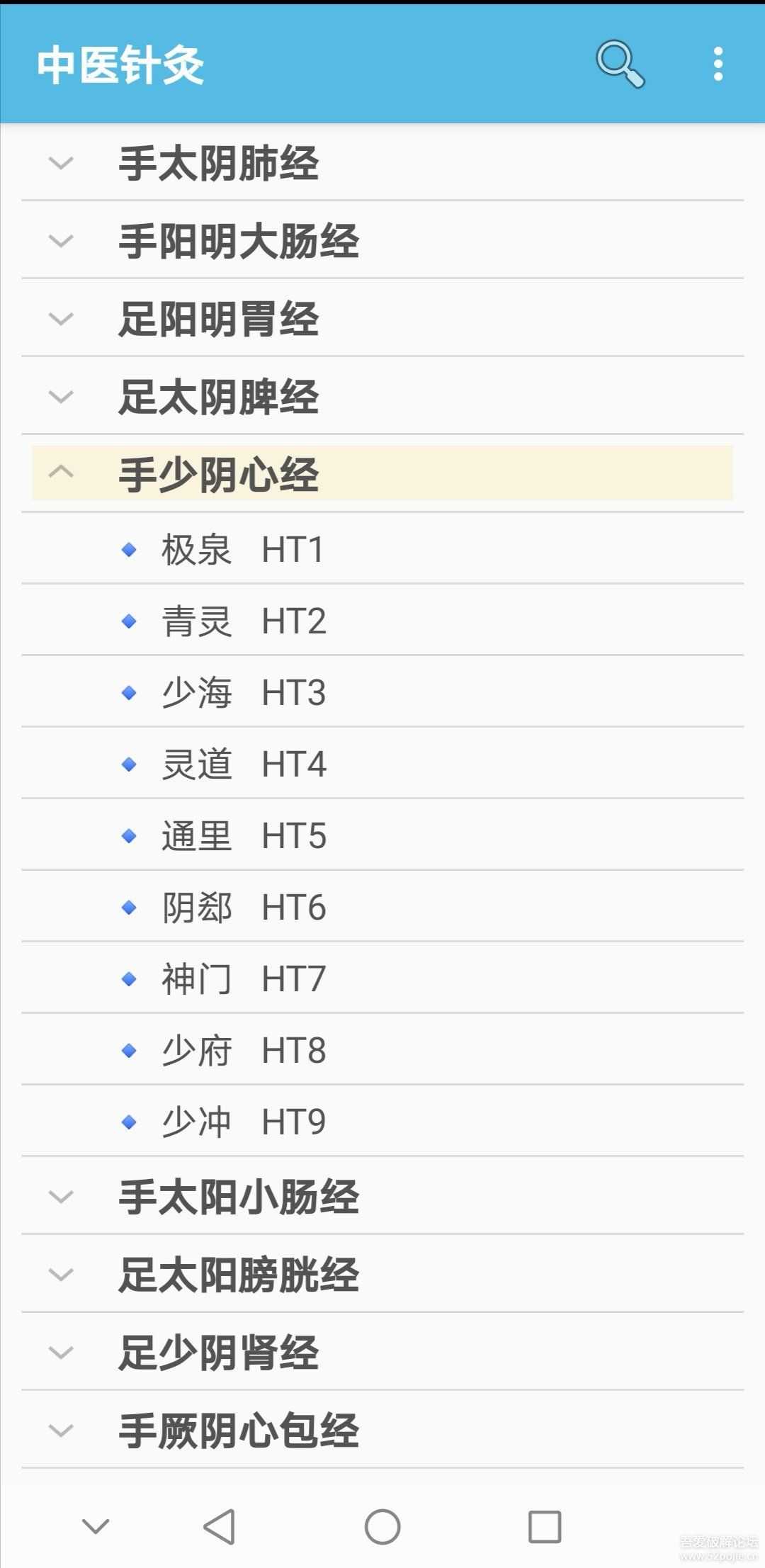Expand 足阳明胃经 section
The width and height of the screenshot is (765, 1568).
click(218, 319)
